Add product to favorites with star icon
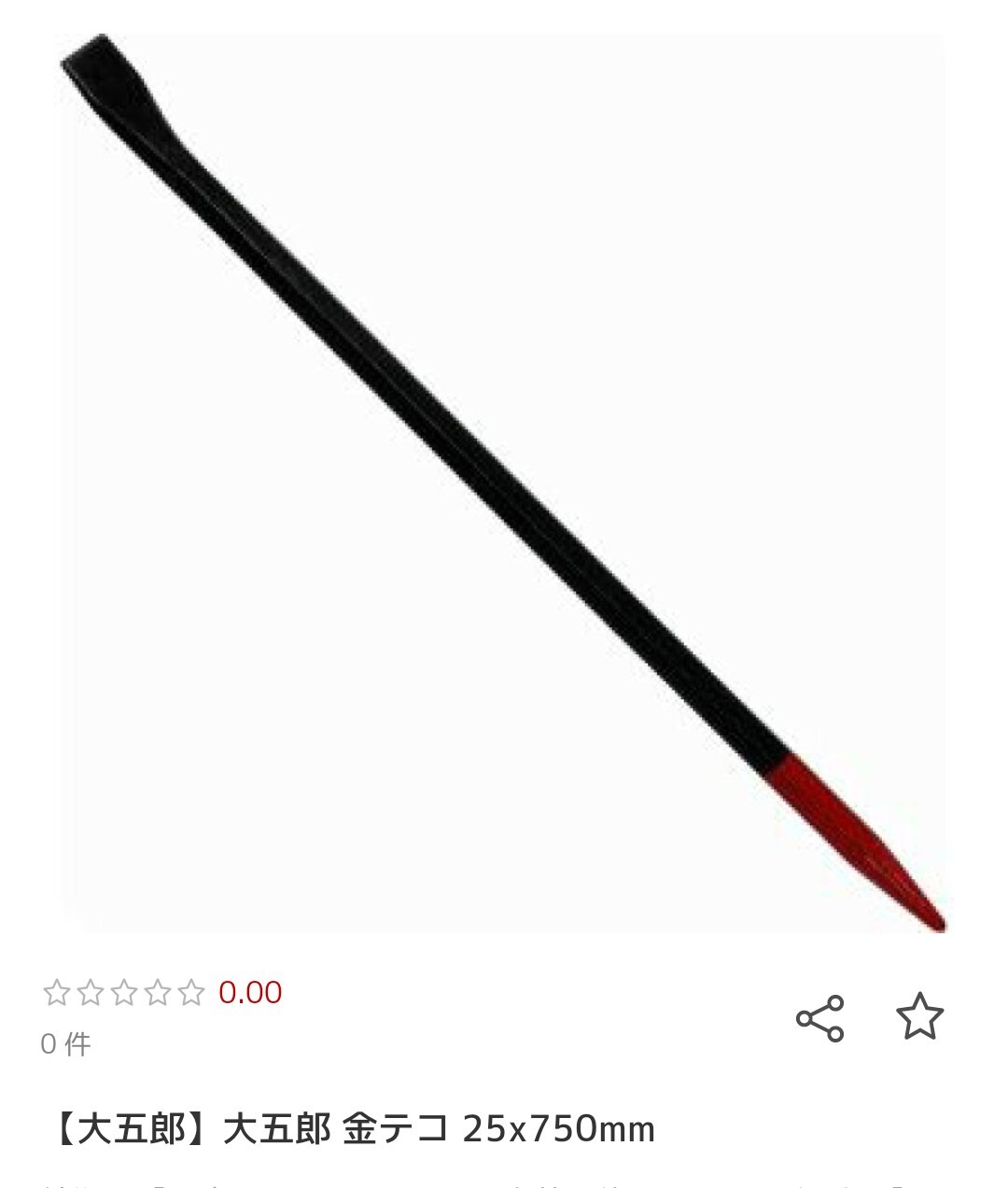Screen dimensions: 1008x1188 click(x=920, y=1016)
